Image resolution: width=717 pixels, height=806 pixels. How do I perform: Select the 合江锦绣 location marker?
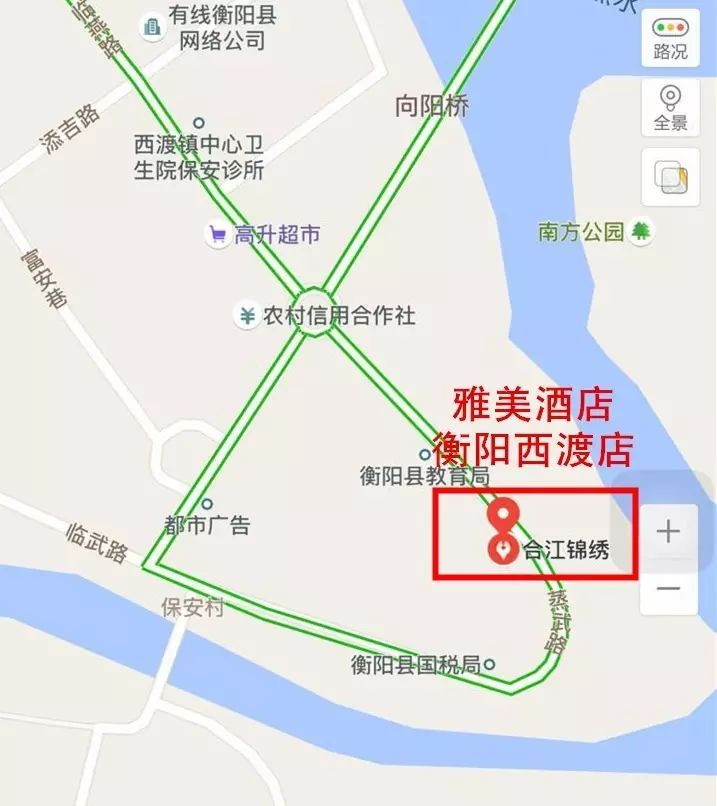501,550
